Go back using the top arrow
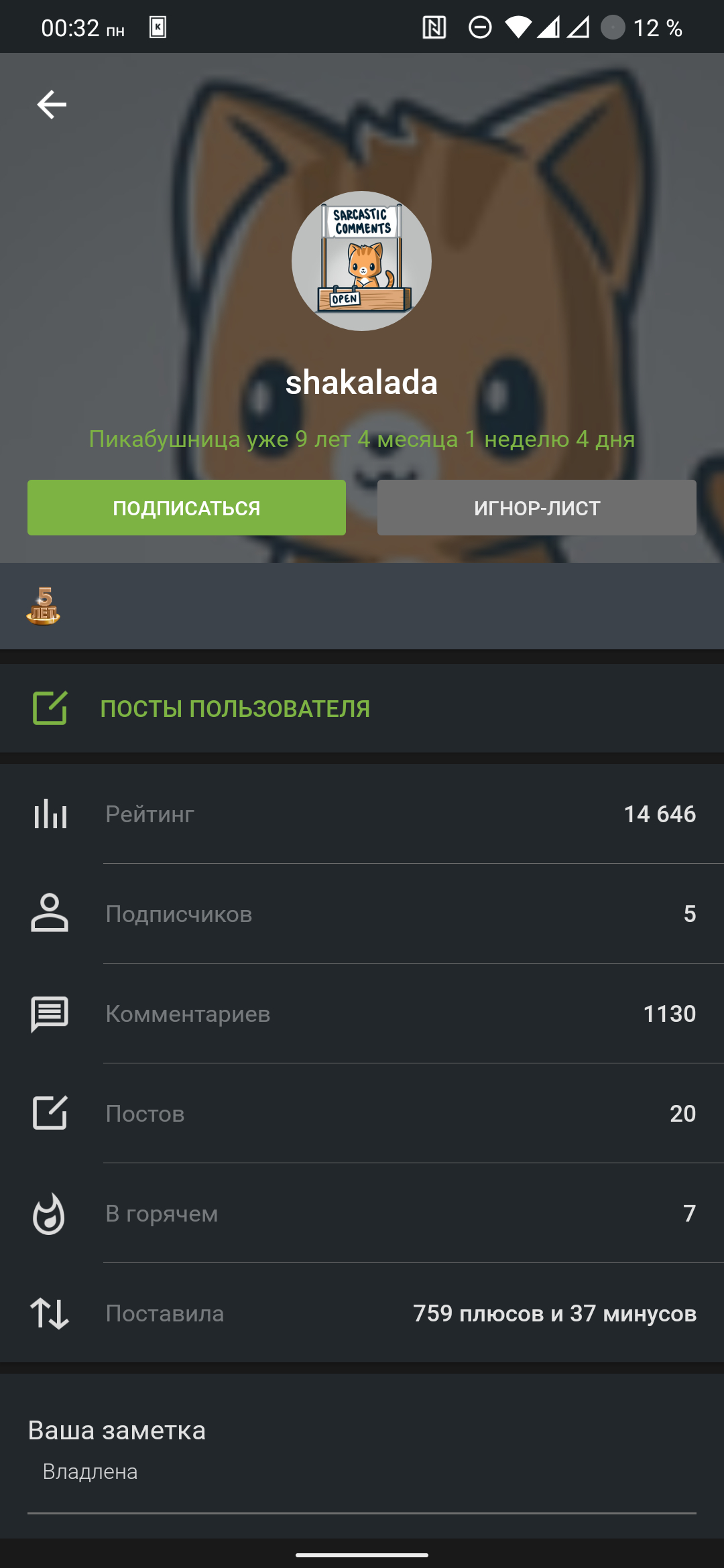This screenshot has height=1568, width=724. coord(52,105)
